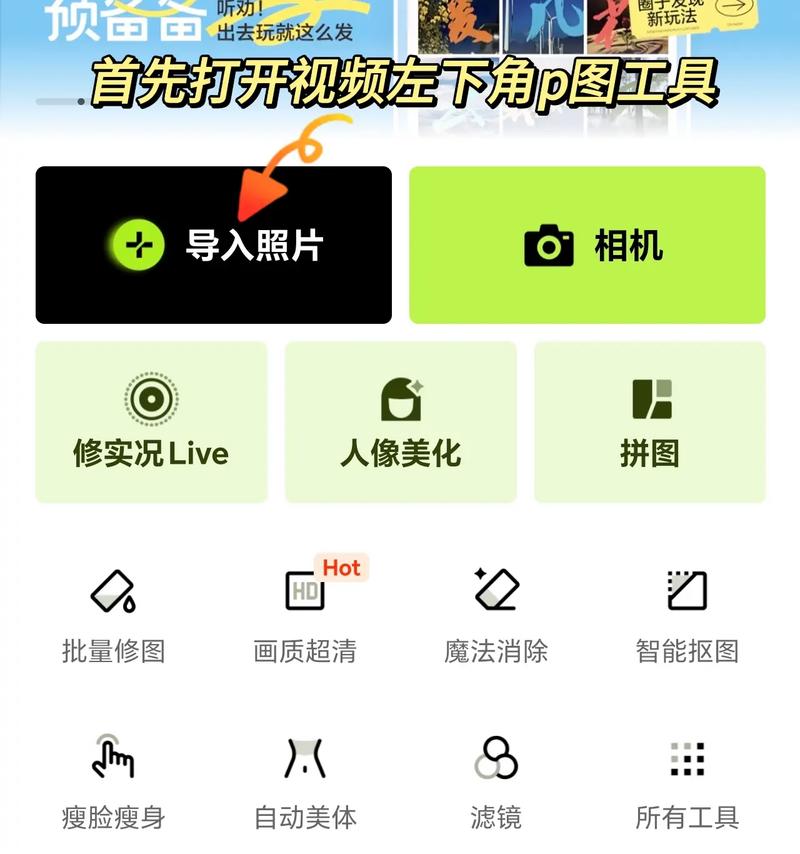Select the 拼图 collage tool
This screenshot has height=854, width=800.
point(648,420)
